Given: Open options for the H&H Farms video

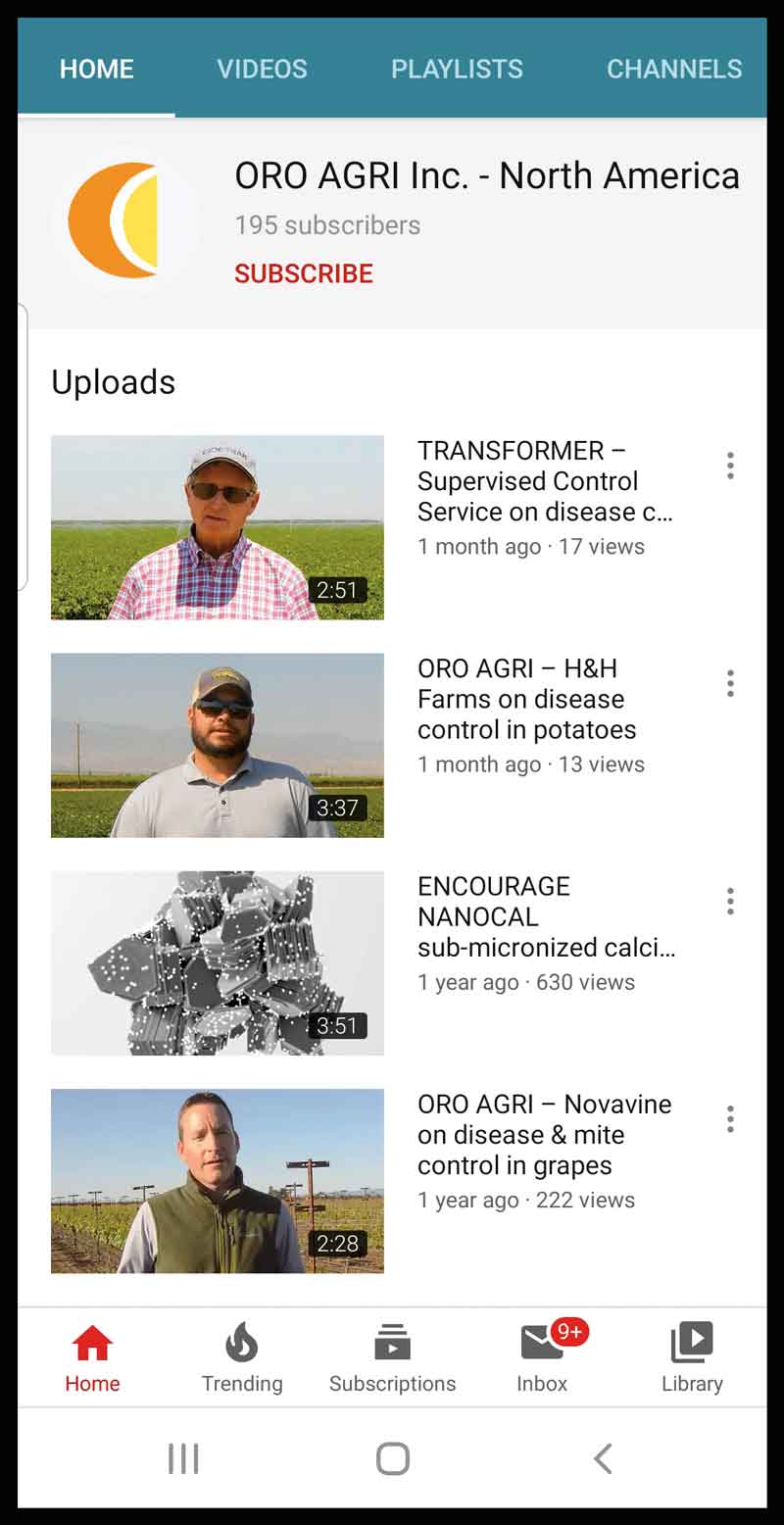Looking at the screenshot, I should (x=730, y=683).
